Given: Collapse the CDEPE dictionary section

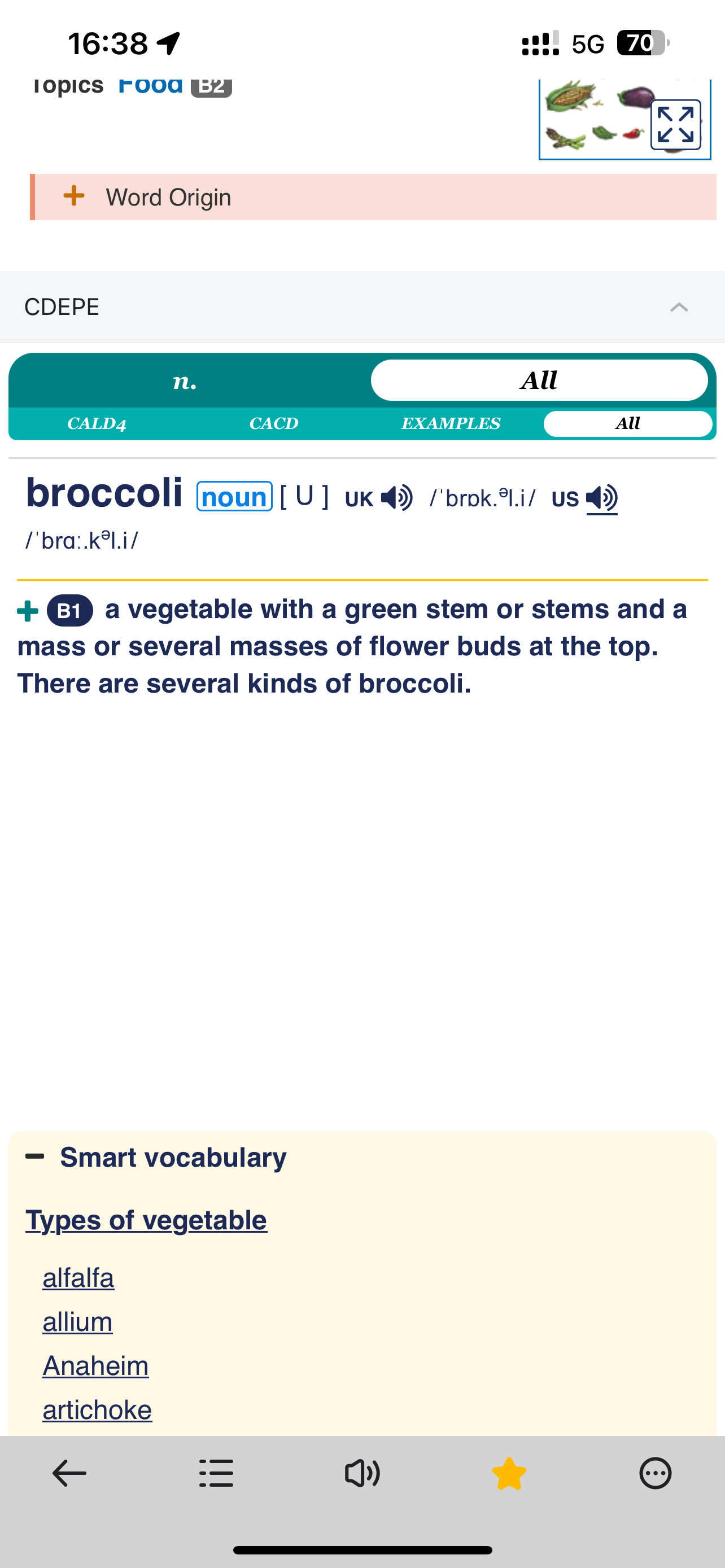Looking at the screenshot, I should pyautogui.click(x=679, y=307).
